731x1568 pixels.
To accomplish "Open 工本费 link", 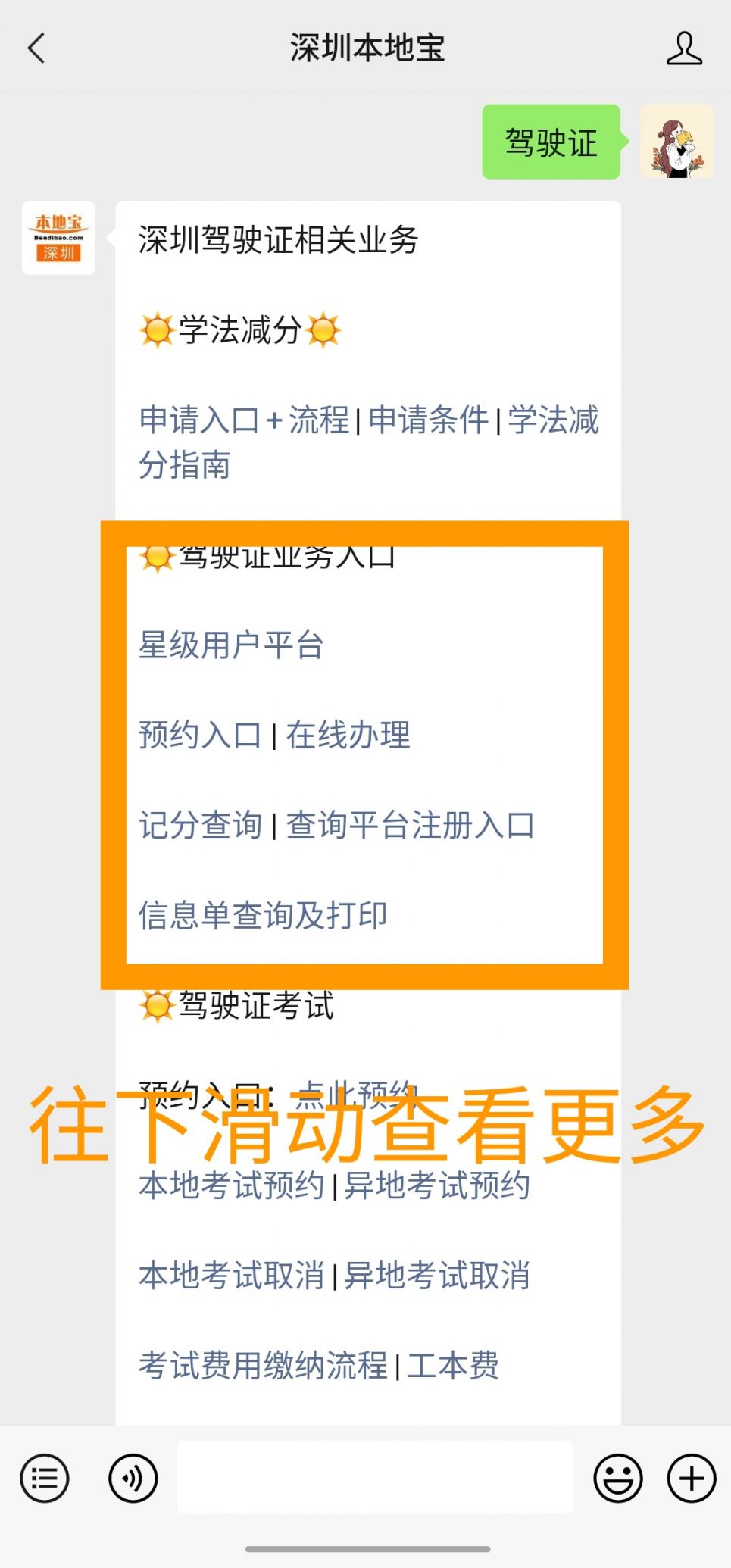I will point(453,1367).
